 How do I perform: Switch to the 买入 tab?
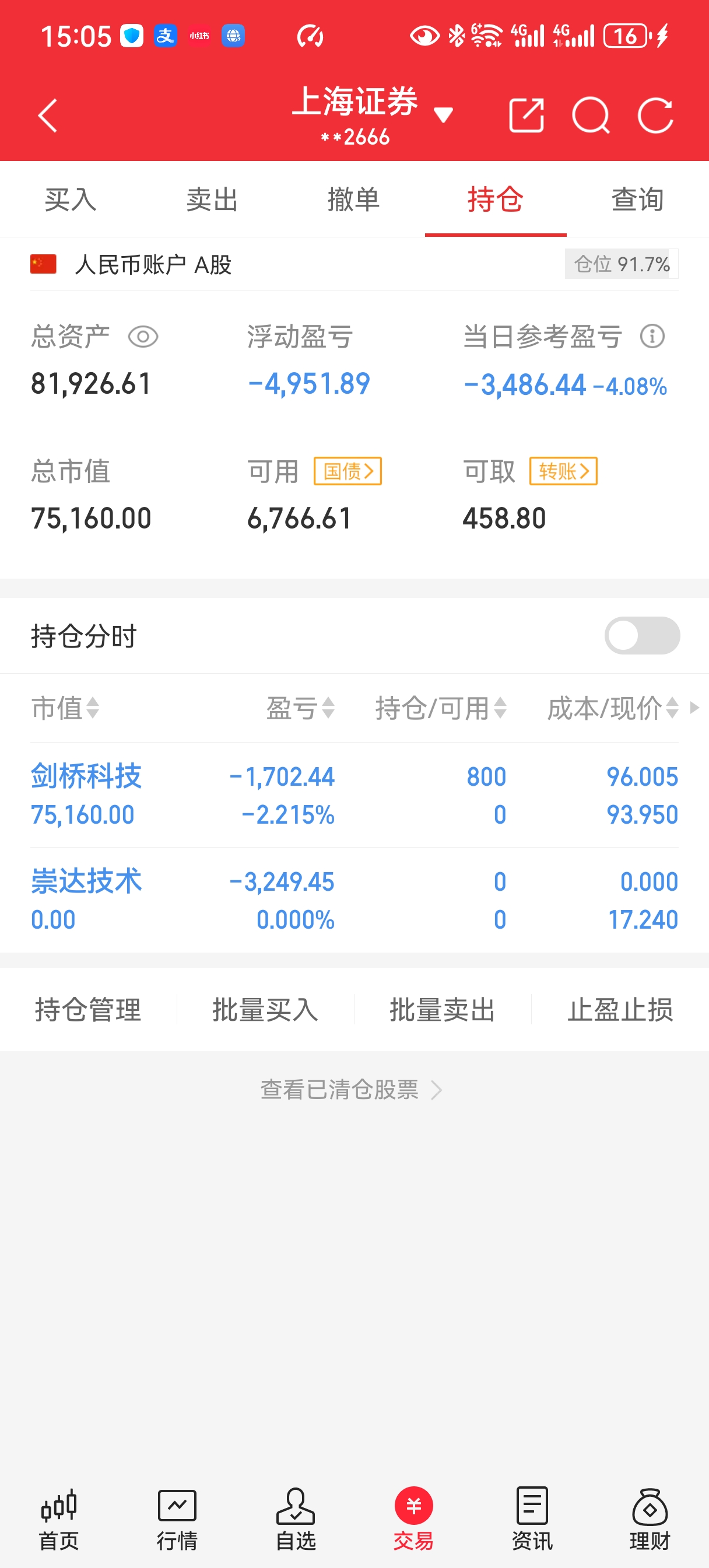pyautogui.click(x=71, y=199)
